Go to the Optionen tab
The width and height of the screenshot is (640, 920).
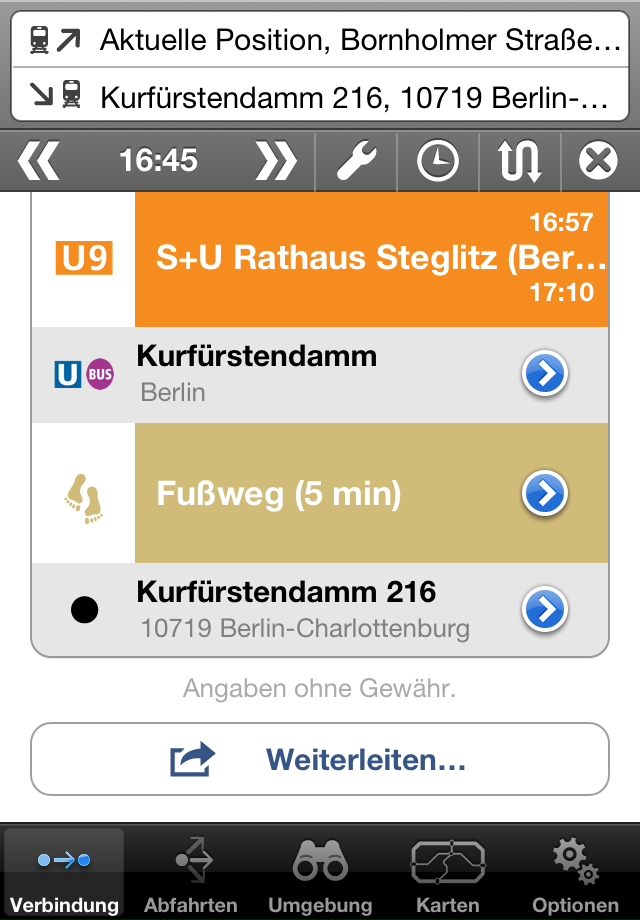tap(576, 872)
